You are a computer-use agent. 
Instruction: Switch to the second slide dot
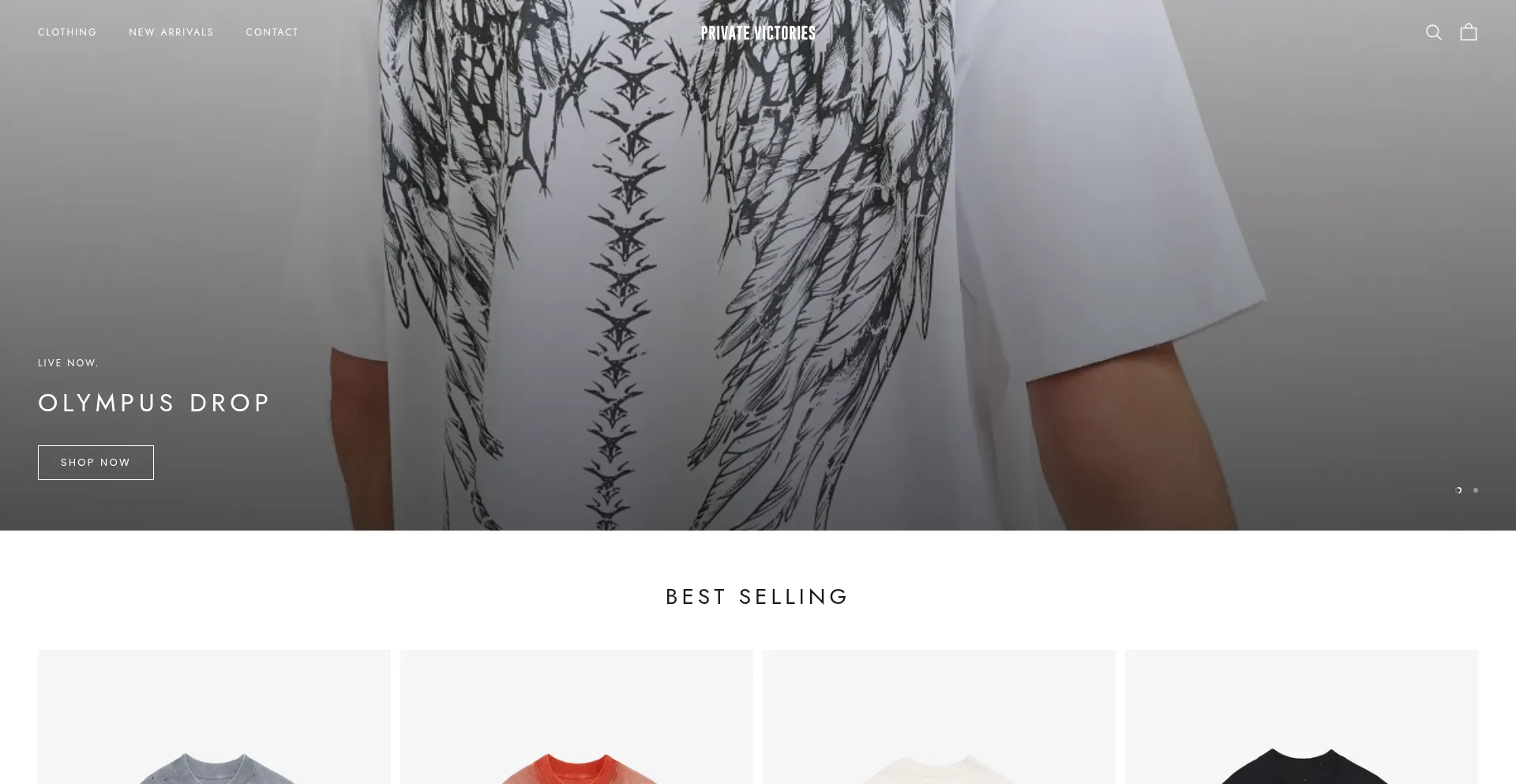point(1476,490)
